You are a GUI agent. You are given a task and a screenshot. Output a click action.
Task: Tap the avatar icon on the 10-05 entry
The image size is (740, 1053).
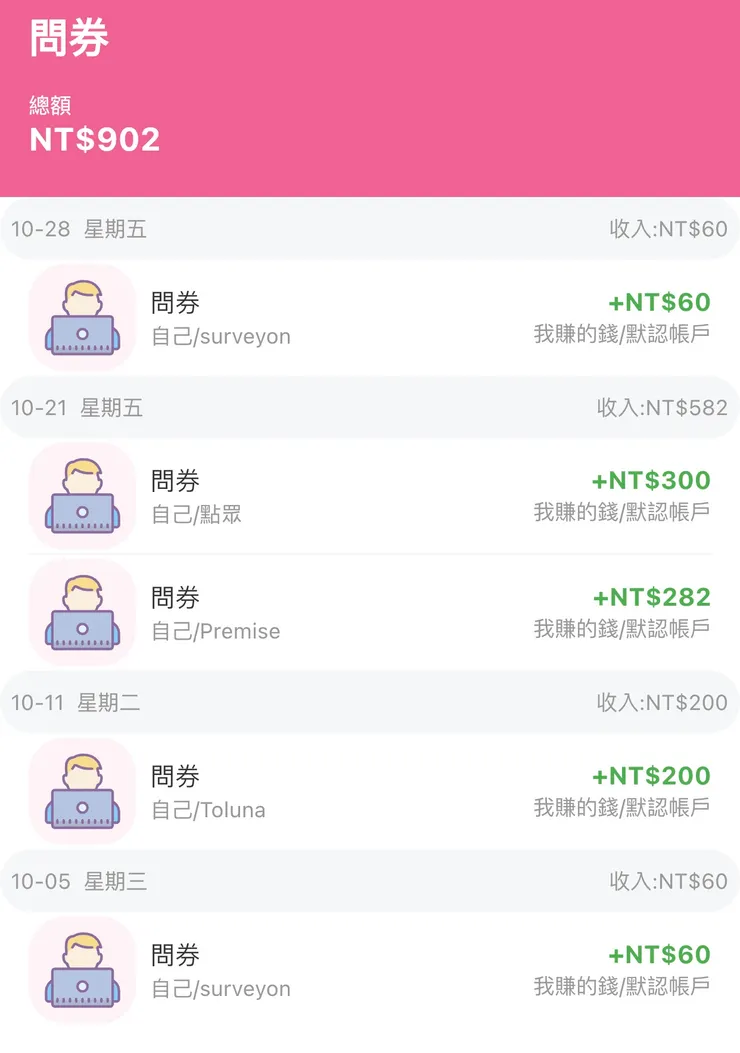(x=81, y=968)
